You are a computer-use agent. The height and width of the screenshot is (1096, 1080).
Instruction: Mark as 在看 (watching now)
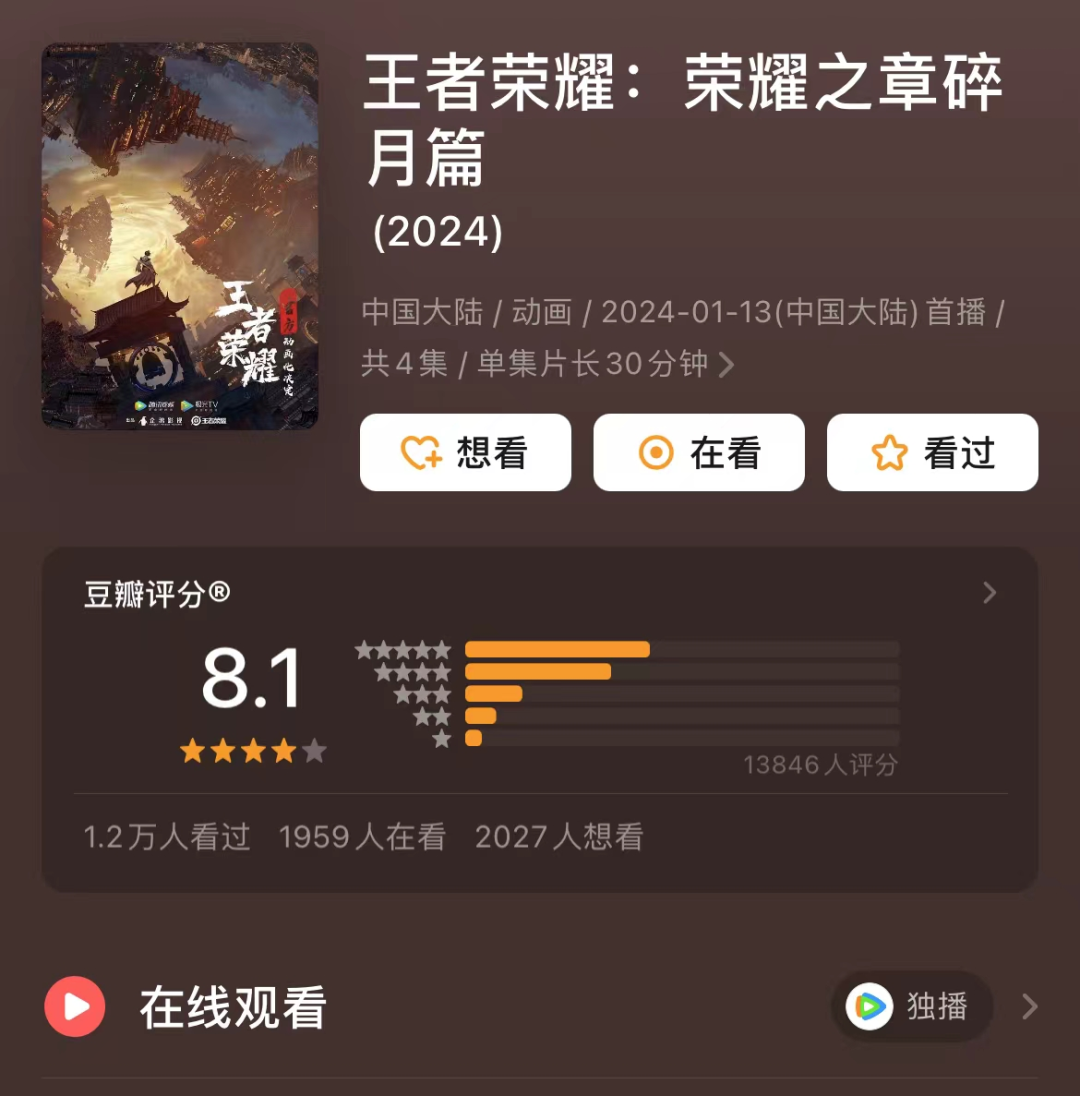point(699,452)
